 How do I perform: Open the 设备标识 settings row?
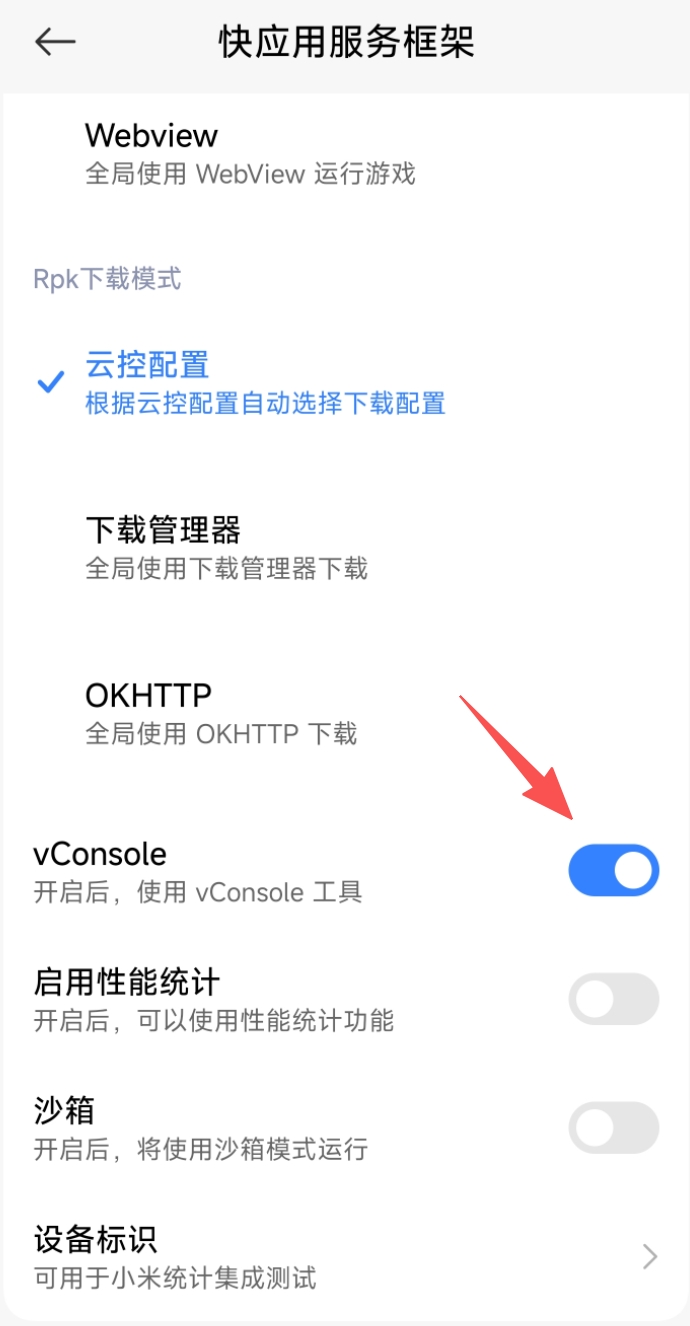pyautogui.click(x=345, y=1256)
